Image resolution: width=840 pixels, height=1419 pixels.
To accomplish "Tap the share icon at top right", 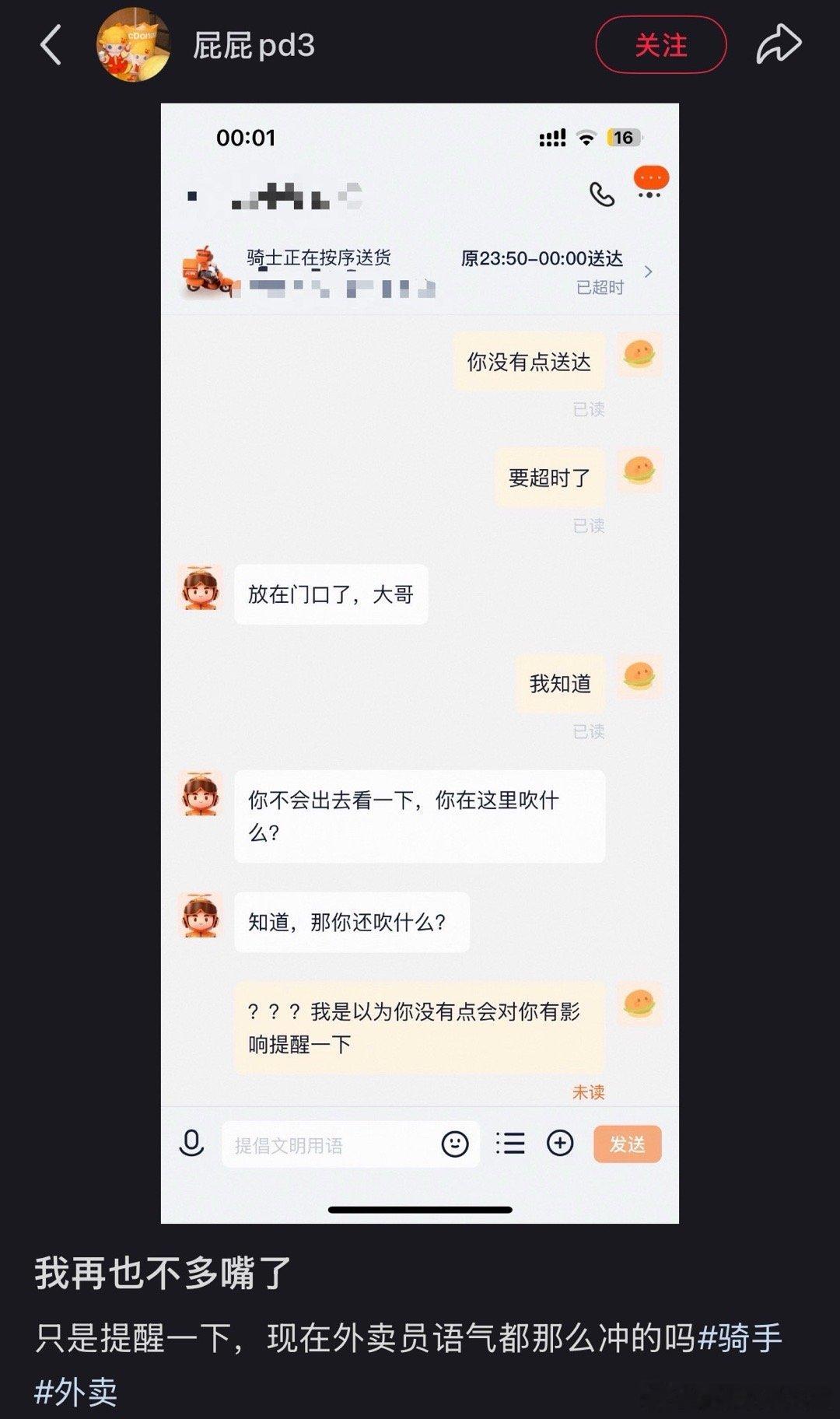I will 780,45.
